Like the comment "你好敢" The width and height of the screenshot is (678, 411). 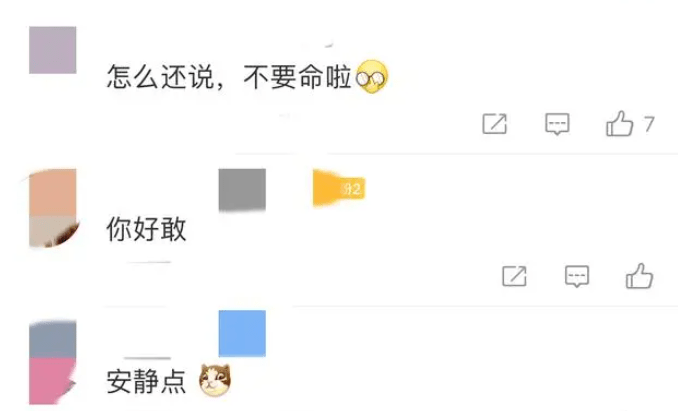[639, 276]
